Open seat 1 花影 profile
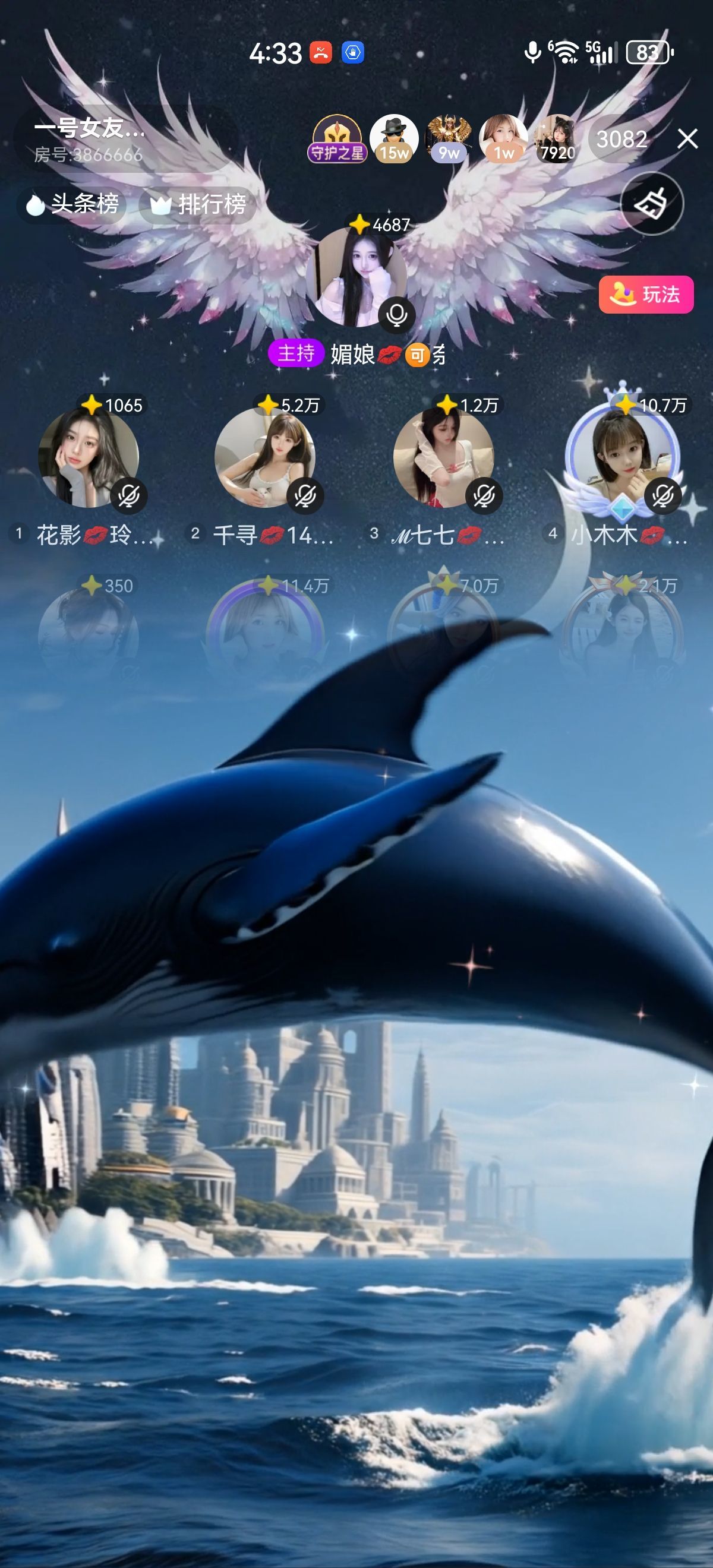 (x=89, y=458)
